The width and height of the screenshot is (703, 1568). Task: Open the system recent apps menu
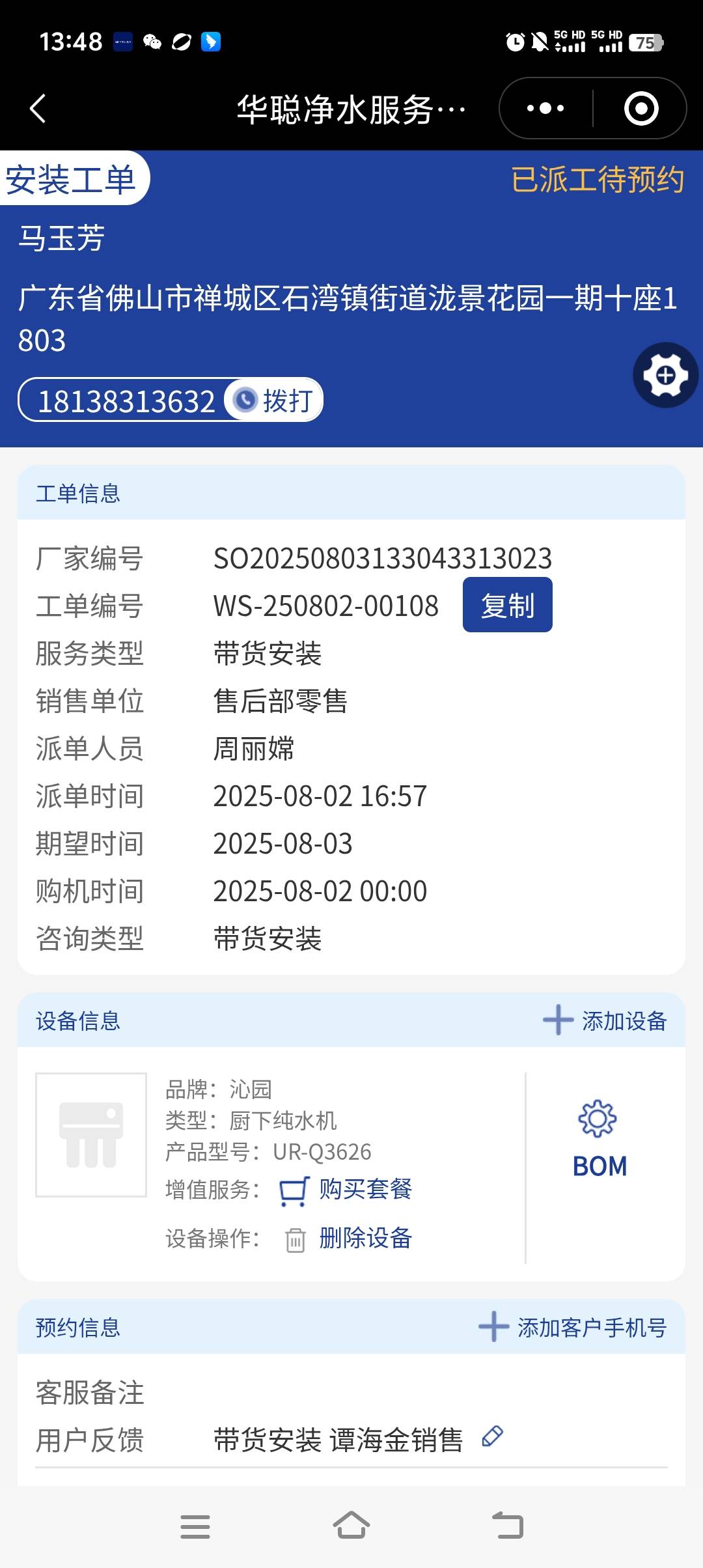195,1526
